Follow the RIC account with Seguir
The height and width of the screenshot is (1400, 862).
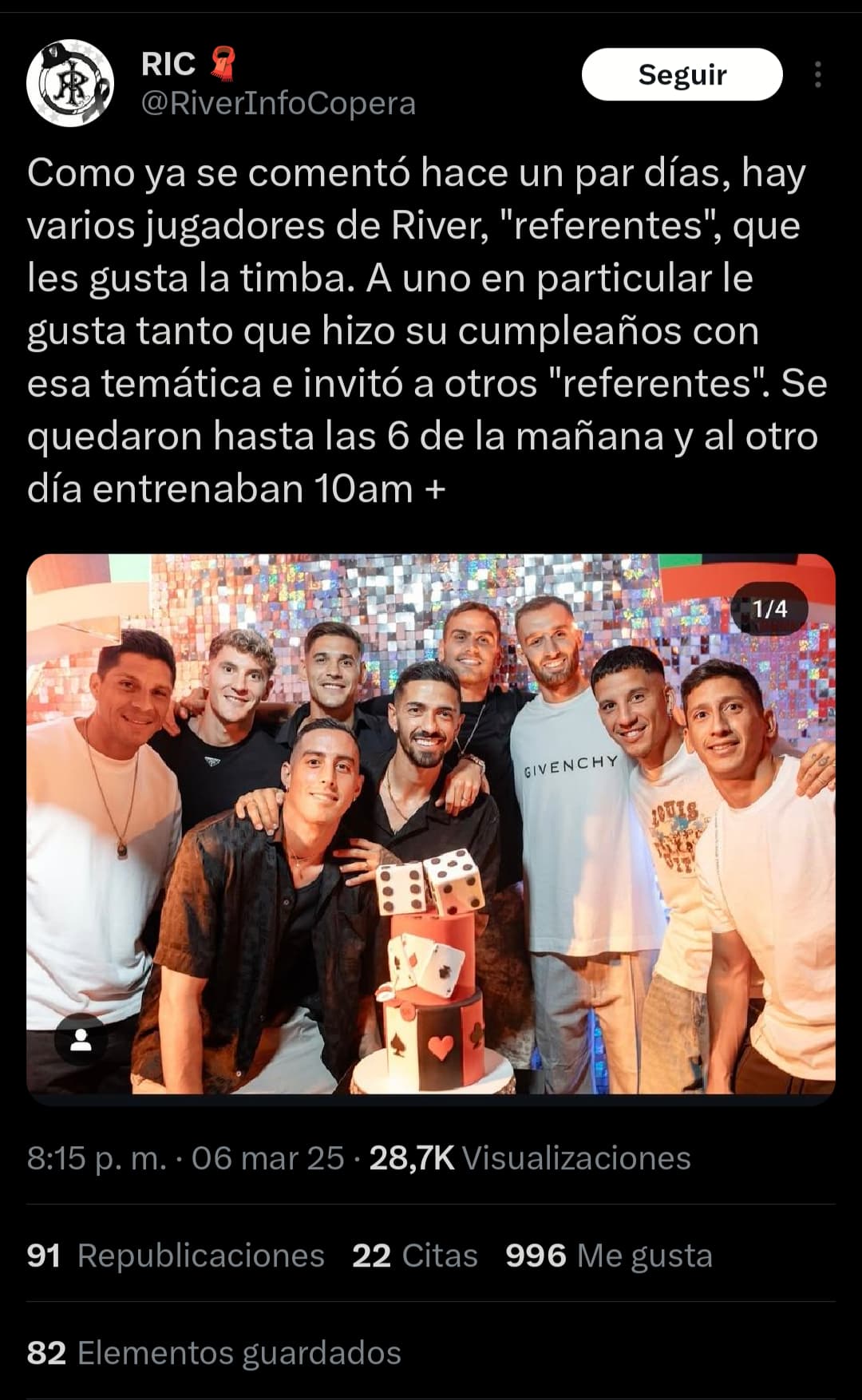[x=682, y=74]
